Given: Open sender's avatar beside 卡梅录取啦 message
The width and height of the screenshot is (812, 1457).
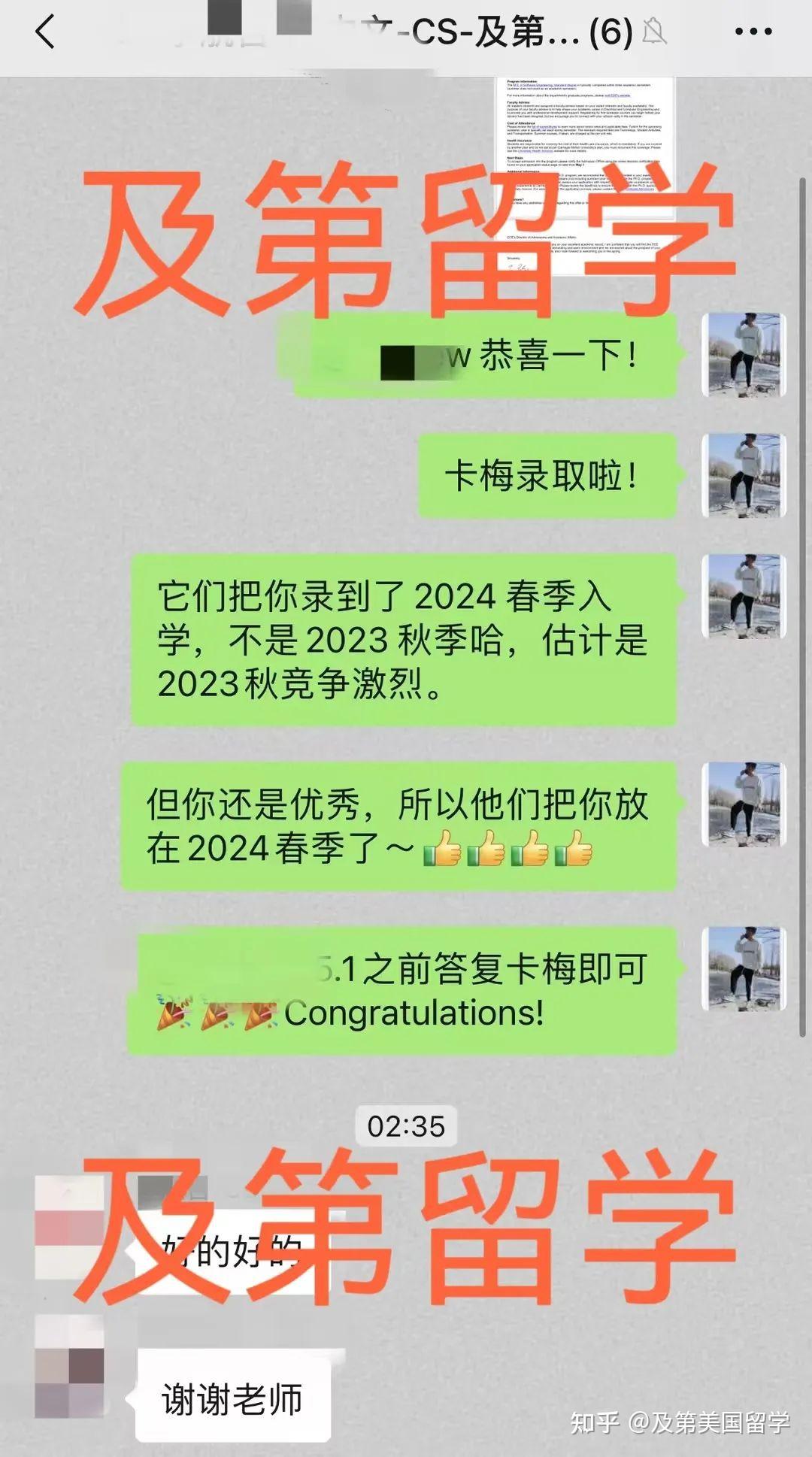Looking at the screenshot, I should [x=743, y=476].
